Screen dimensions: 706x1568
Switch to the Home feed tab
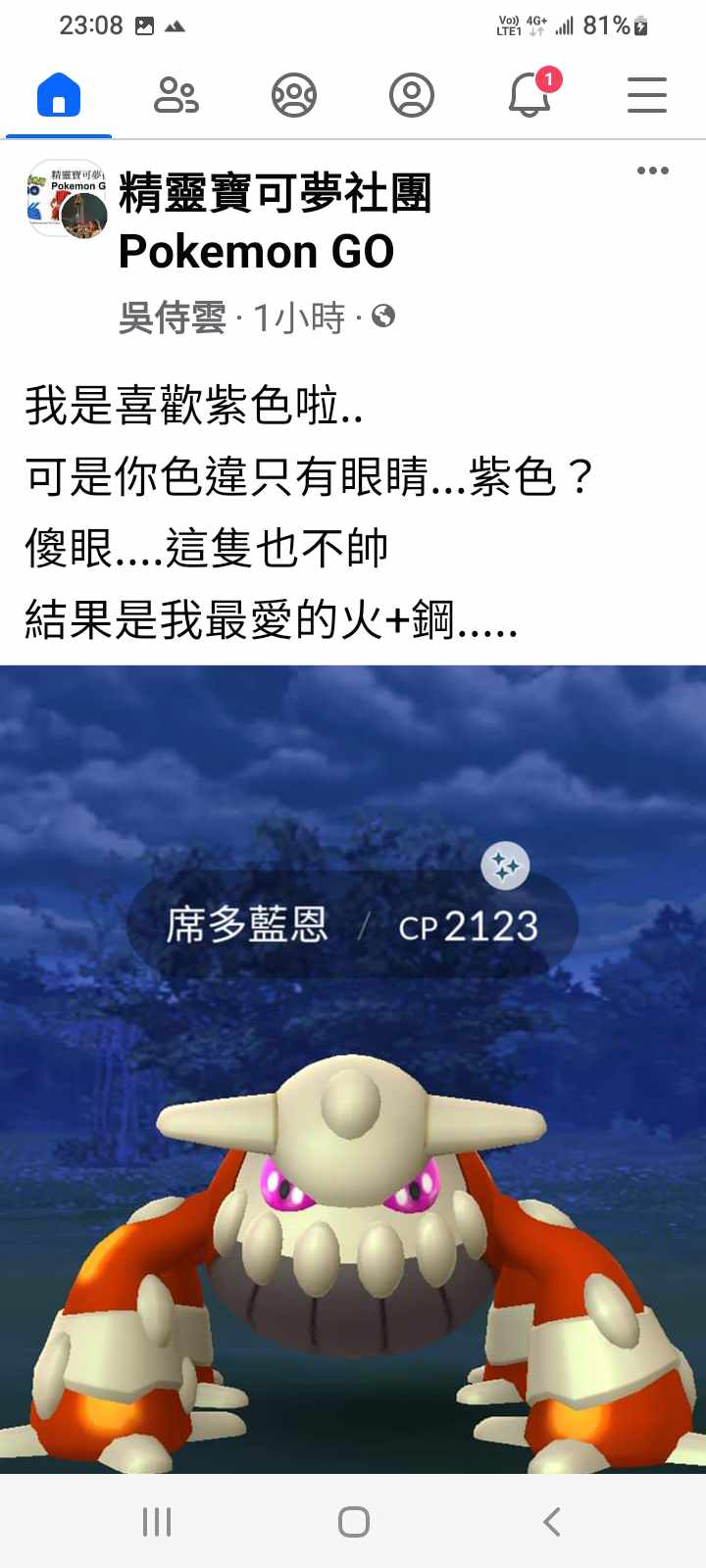[x=59, y=95]
